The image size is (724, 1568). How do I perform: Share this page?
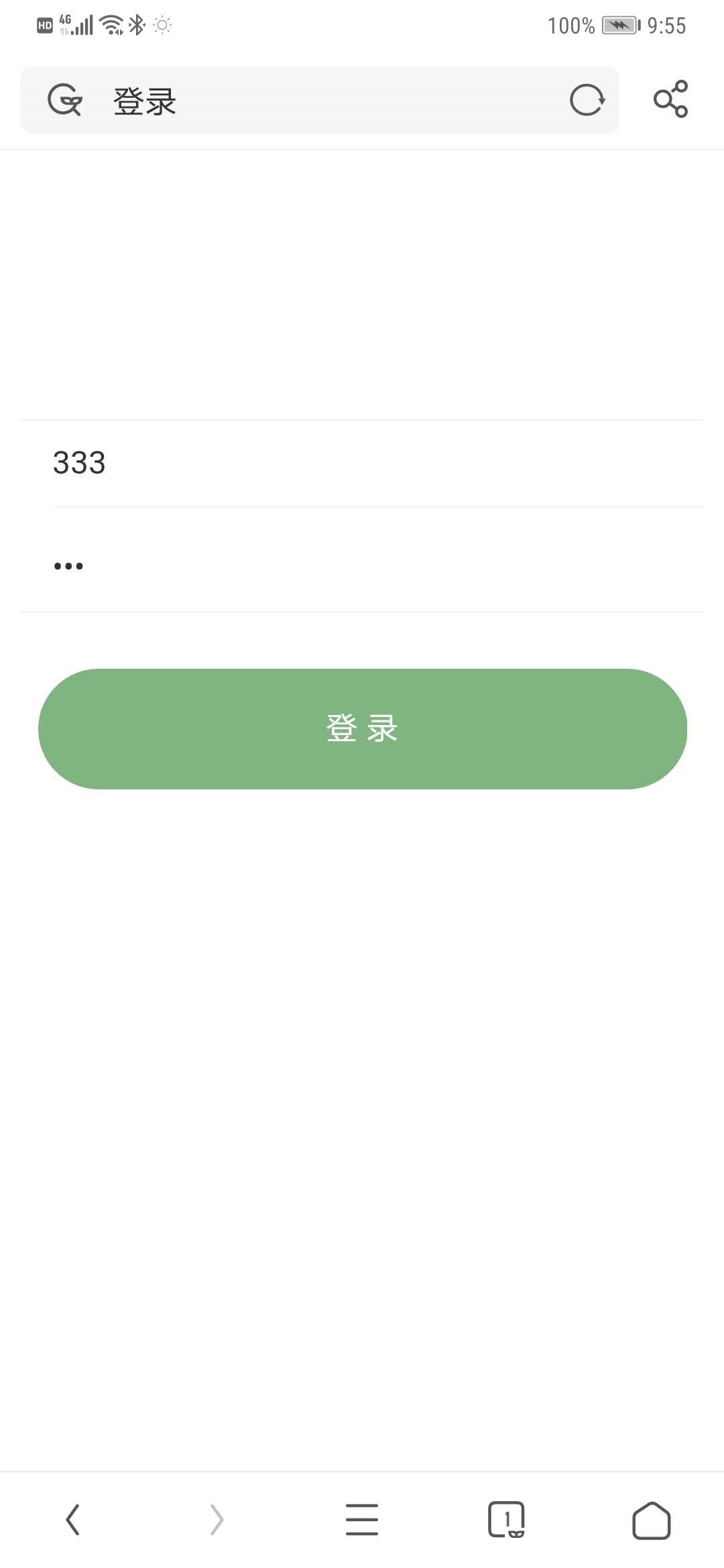point(670,99)
